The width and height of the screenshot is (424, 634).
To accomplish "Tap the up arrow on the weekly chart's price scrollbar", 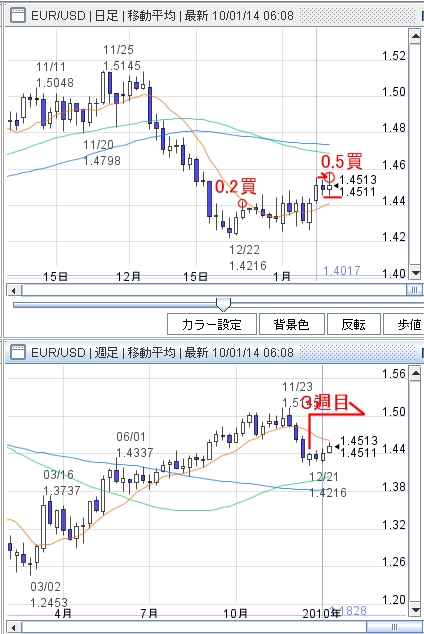I will pyautogui.click(x=416, y=374).
